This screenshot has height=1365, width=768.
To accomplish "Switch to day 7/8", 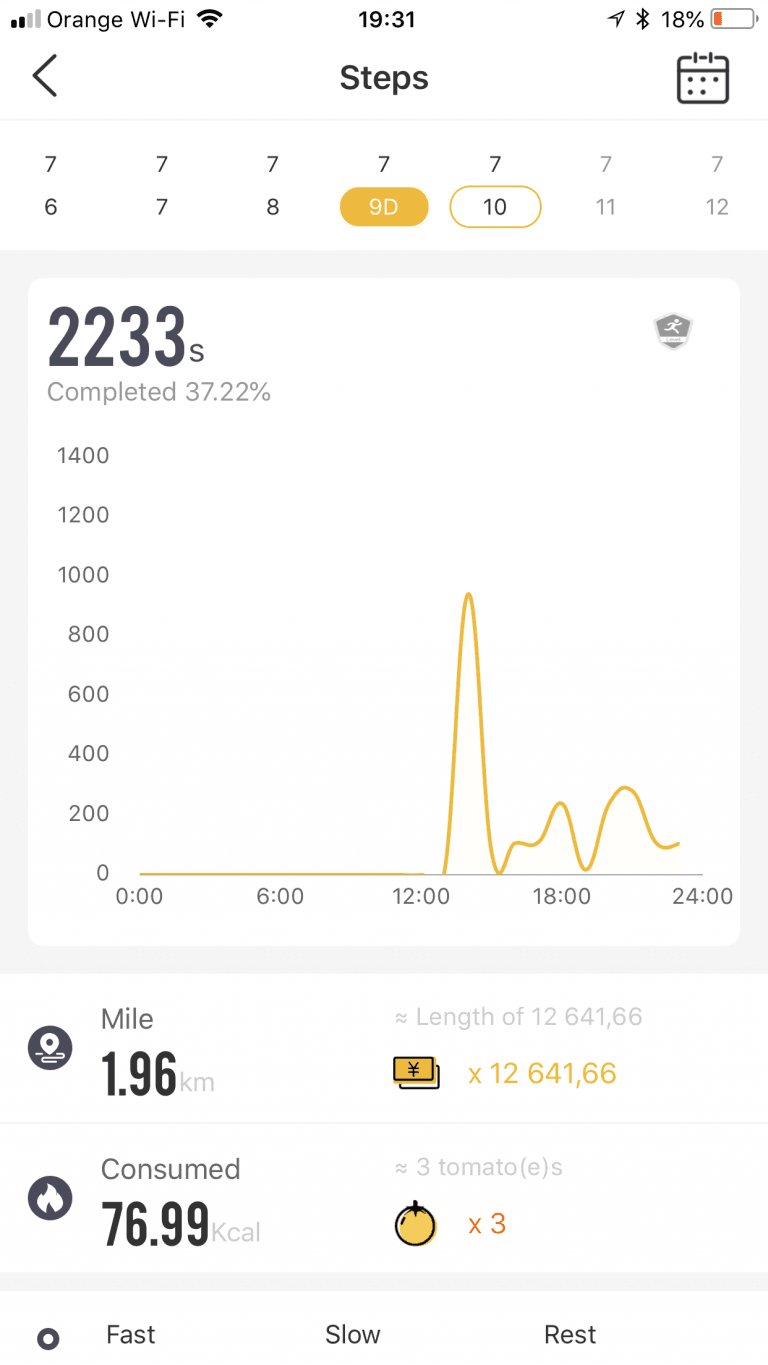I will pyautogui.click(x=272, y=186).
